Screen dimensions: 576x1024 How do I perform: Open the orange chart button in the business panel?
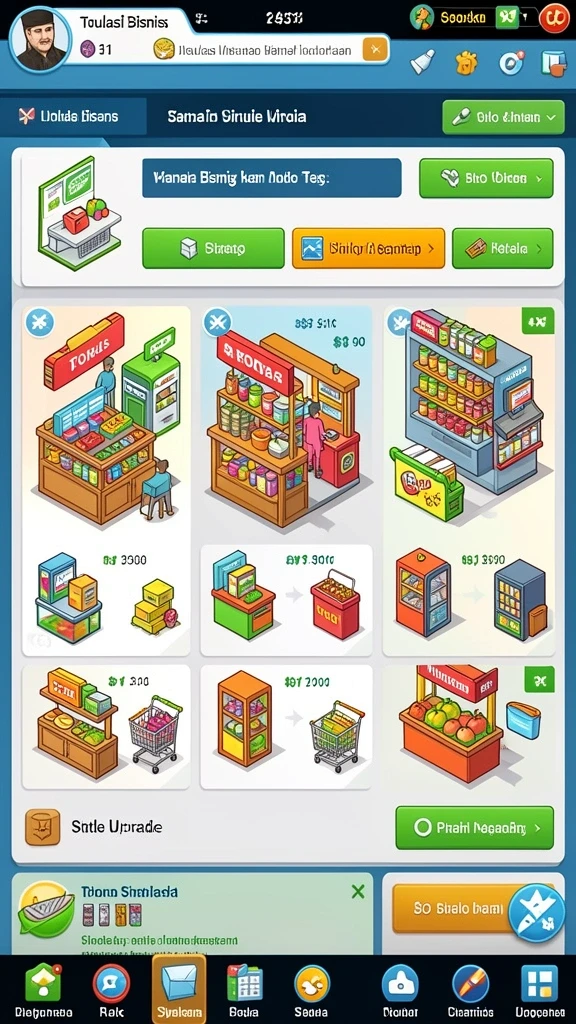point(368,248)
